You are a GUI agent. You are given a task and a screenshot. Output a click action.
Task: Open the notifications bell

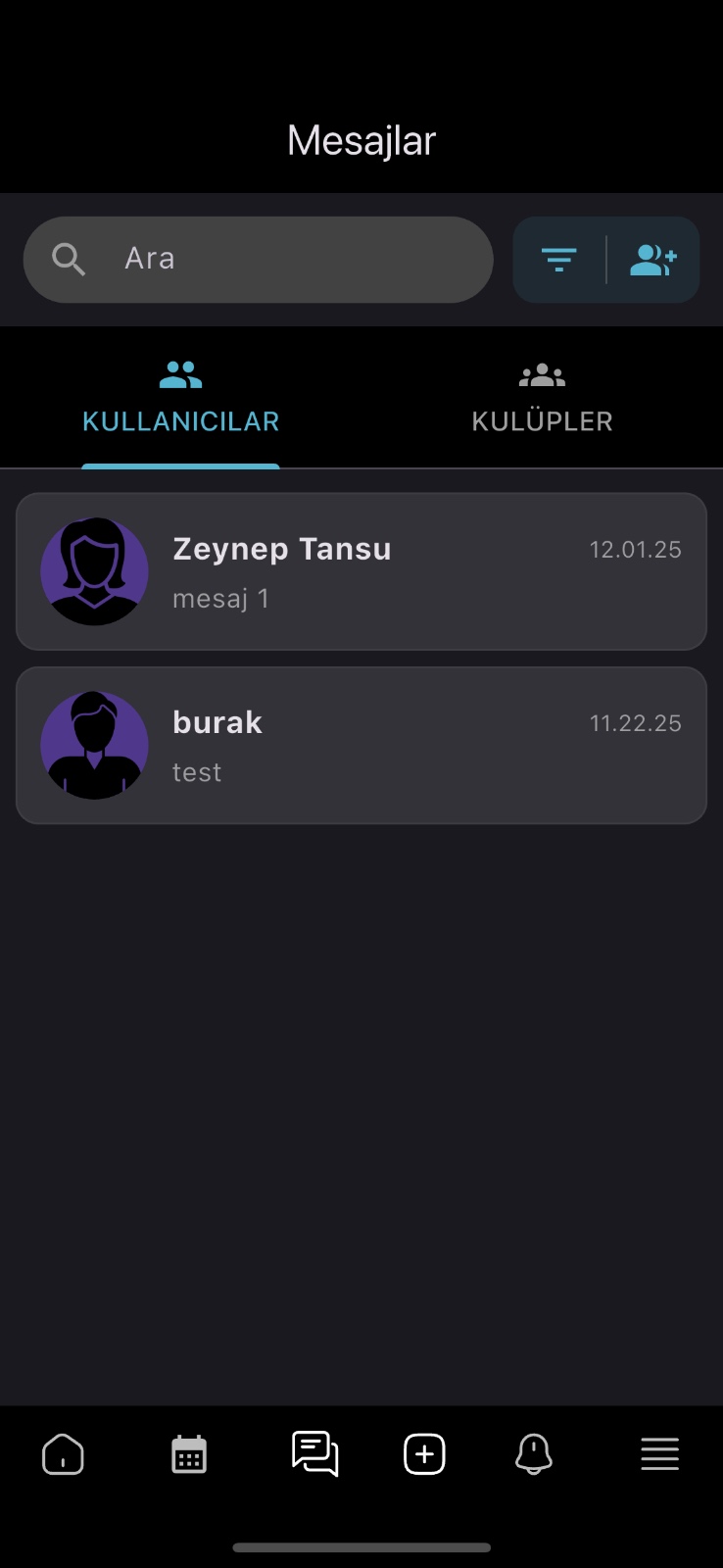(534, 1454)
